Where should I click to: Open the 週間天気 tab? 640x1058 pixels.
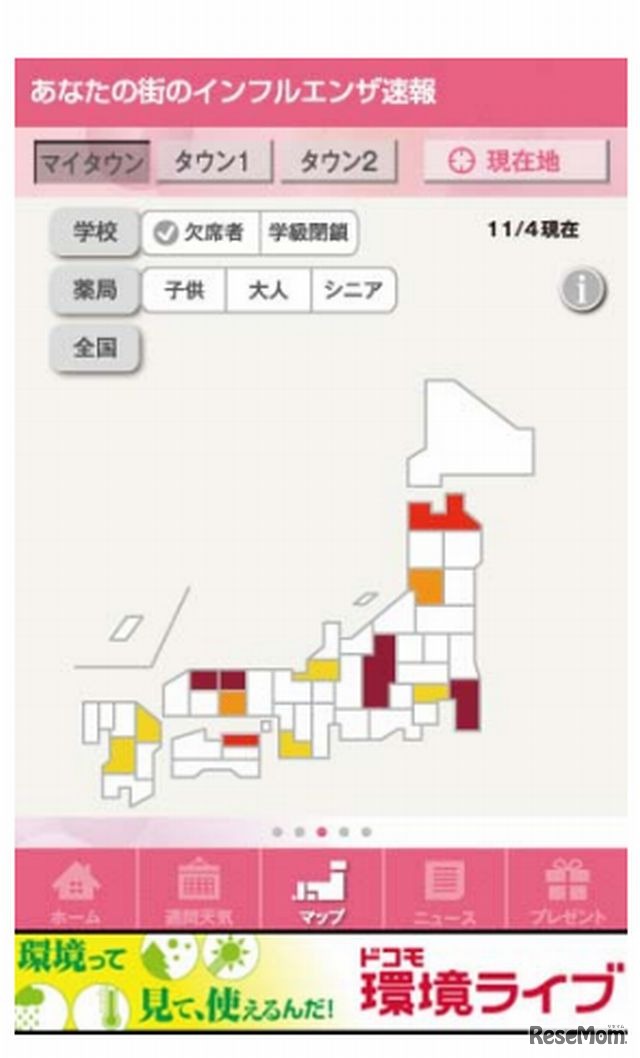point(198,889)
